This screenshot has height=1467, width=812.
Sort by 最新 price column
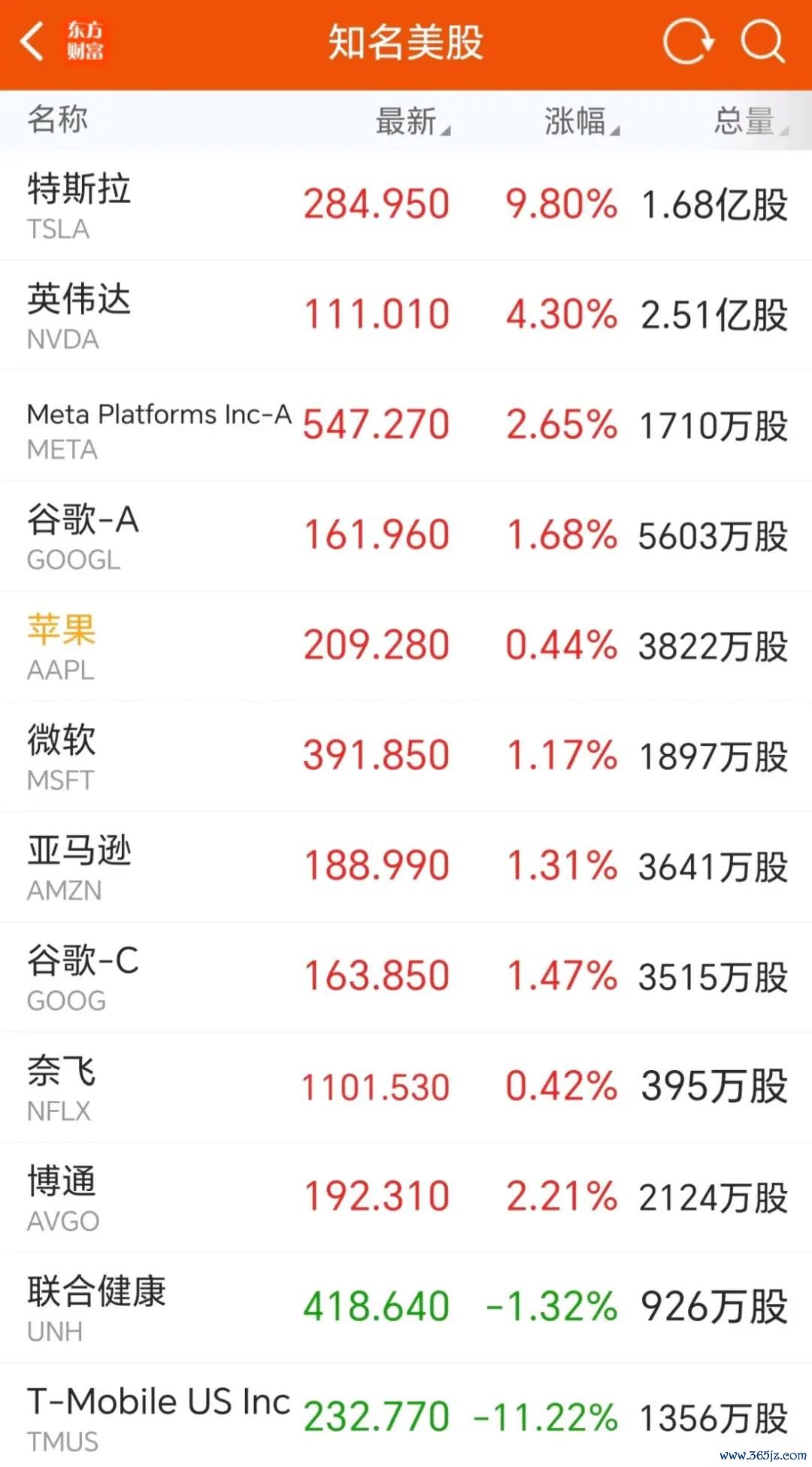(411, 121)
